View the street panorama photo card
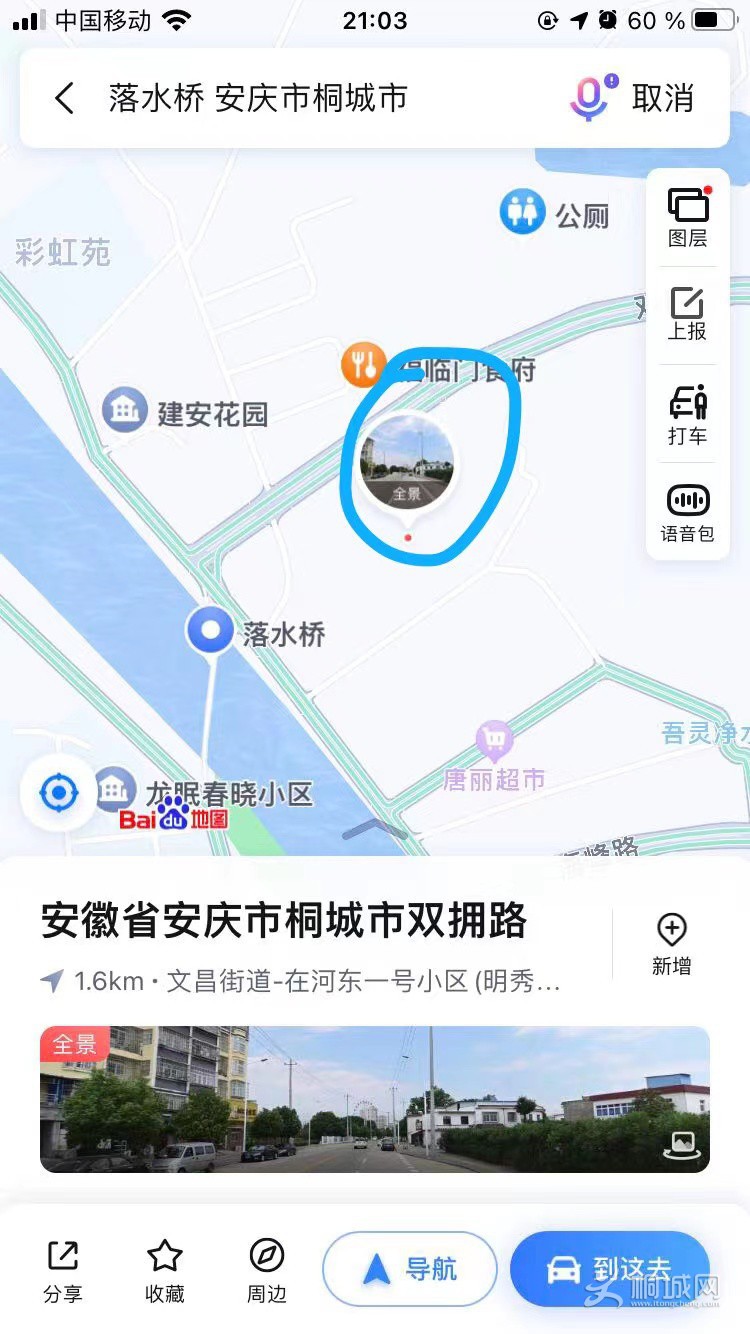The image size is (750, 1334). point(375,1099)
